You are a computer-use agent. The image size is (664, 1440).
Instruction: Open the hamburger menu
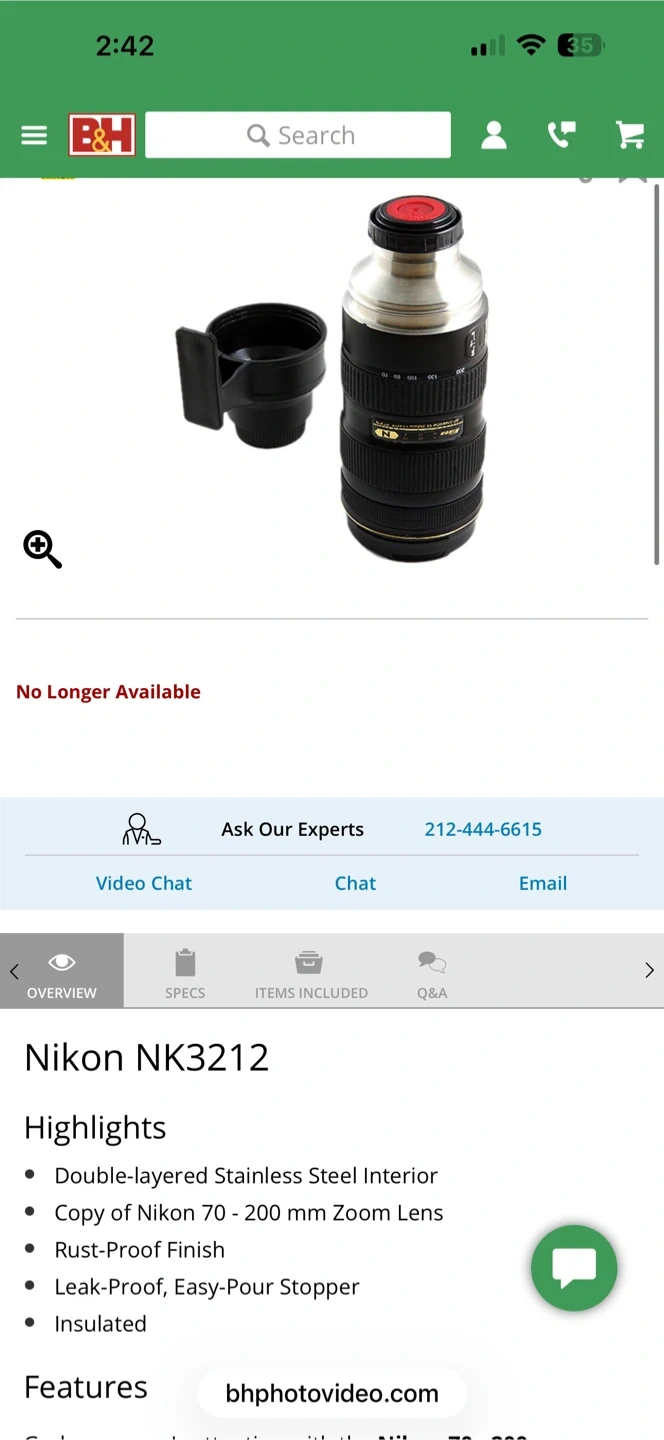34,135
